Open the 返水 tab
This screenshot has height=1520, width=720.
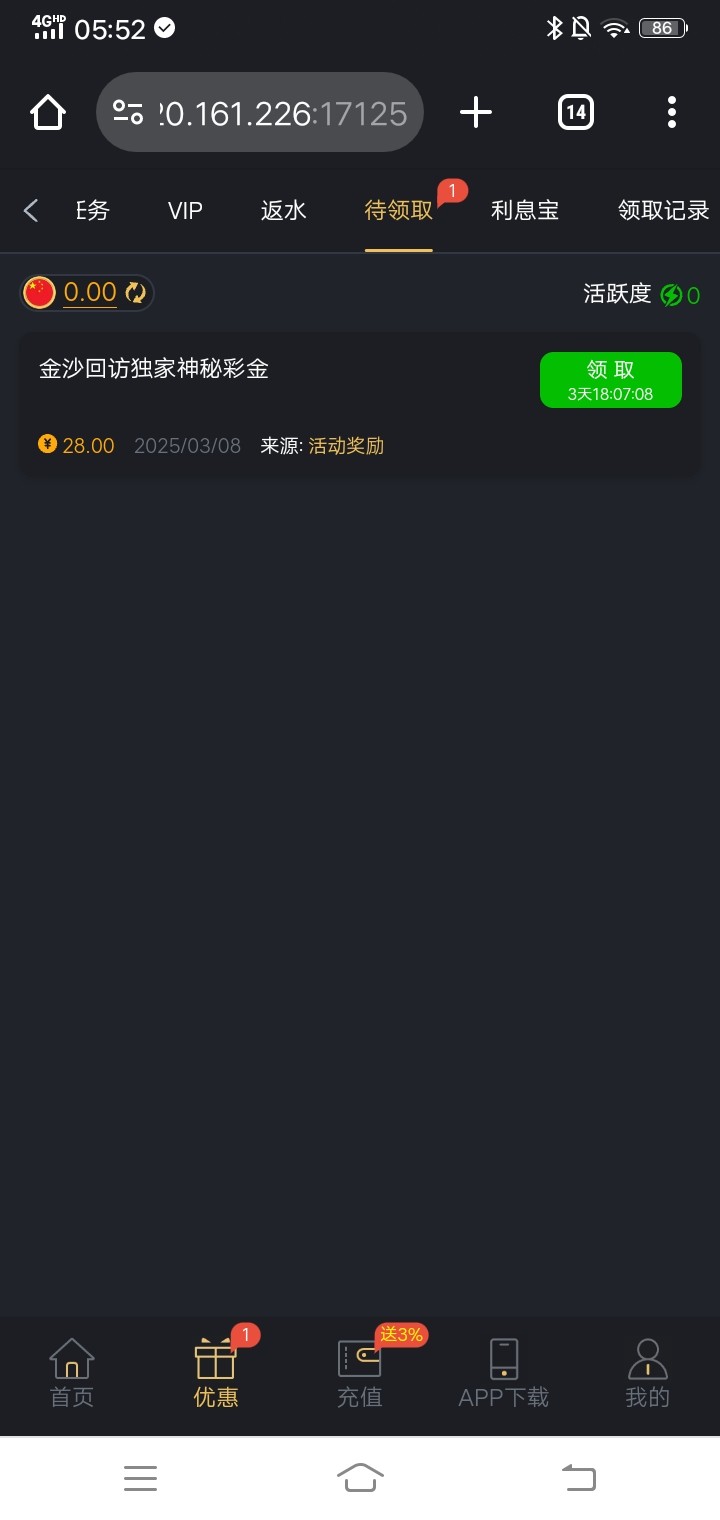click(283, 210)
